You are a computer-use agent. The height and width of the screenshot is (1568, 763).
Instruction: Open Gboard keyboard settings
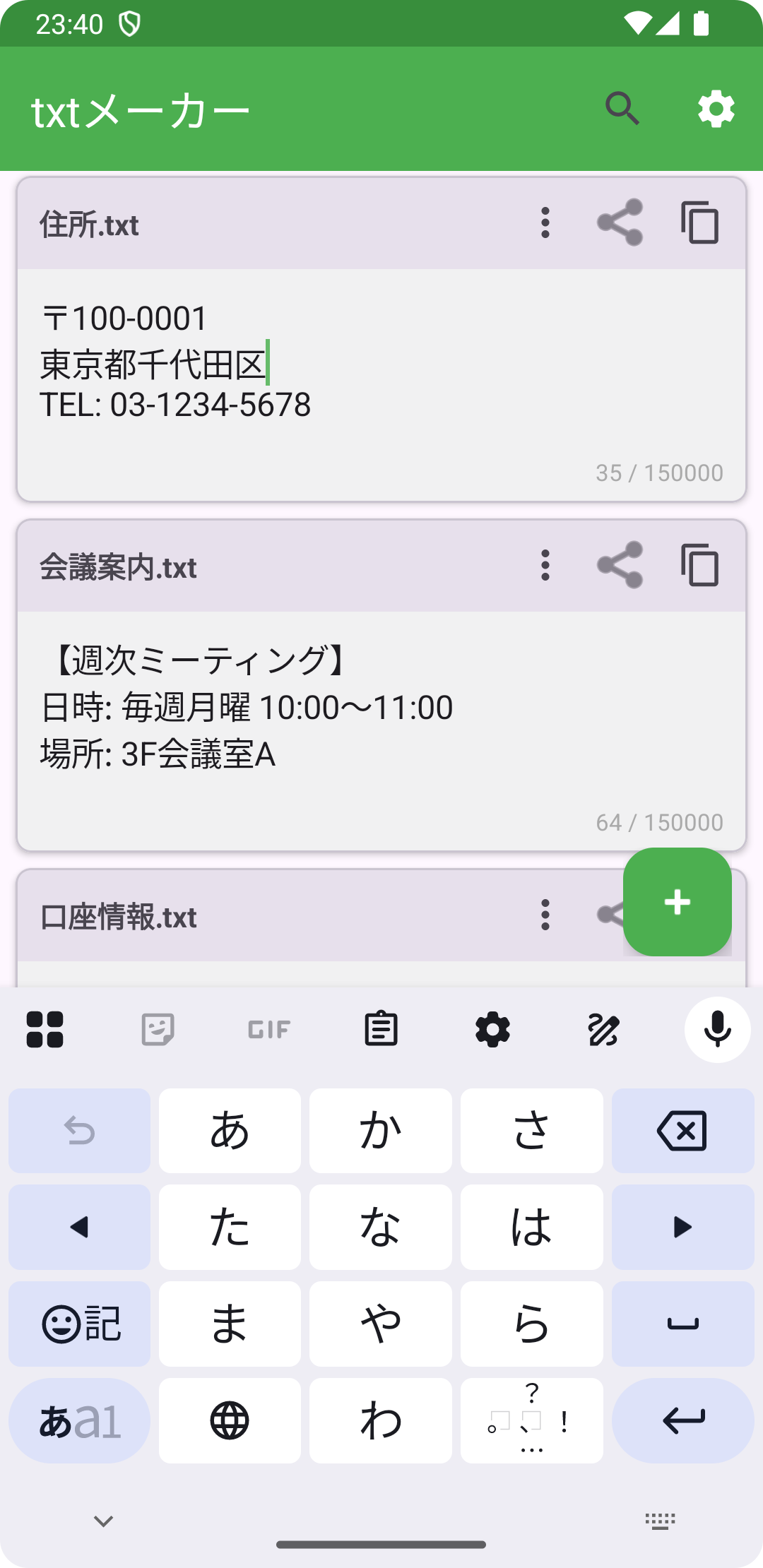click(492, 1030)
